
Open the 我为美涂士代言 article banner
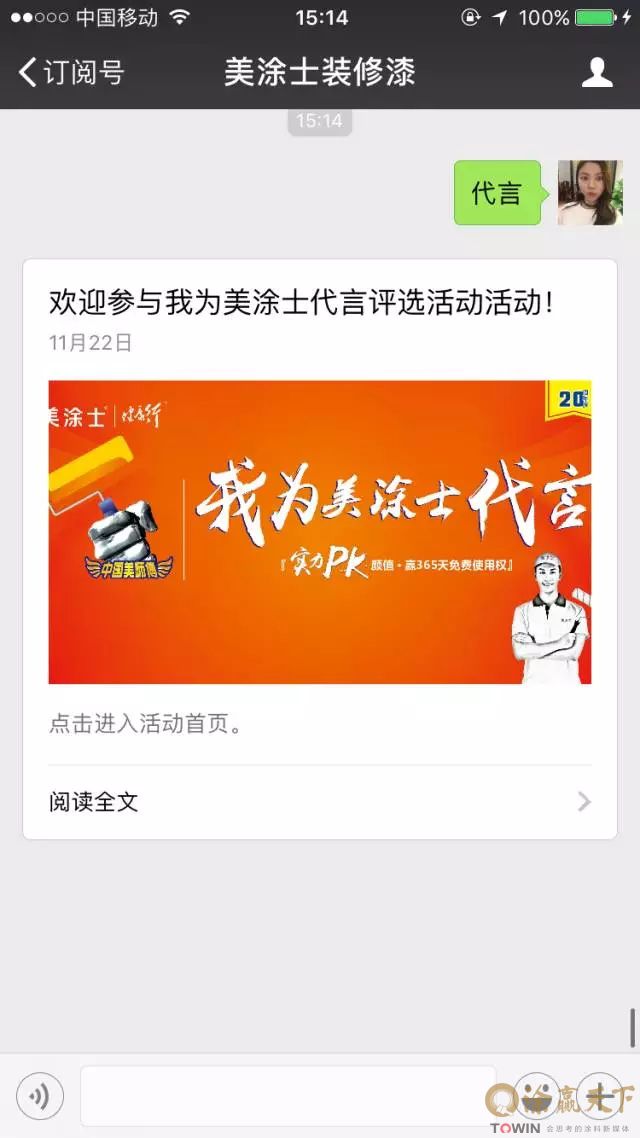[x=320, y=531]
